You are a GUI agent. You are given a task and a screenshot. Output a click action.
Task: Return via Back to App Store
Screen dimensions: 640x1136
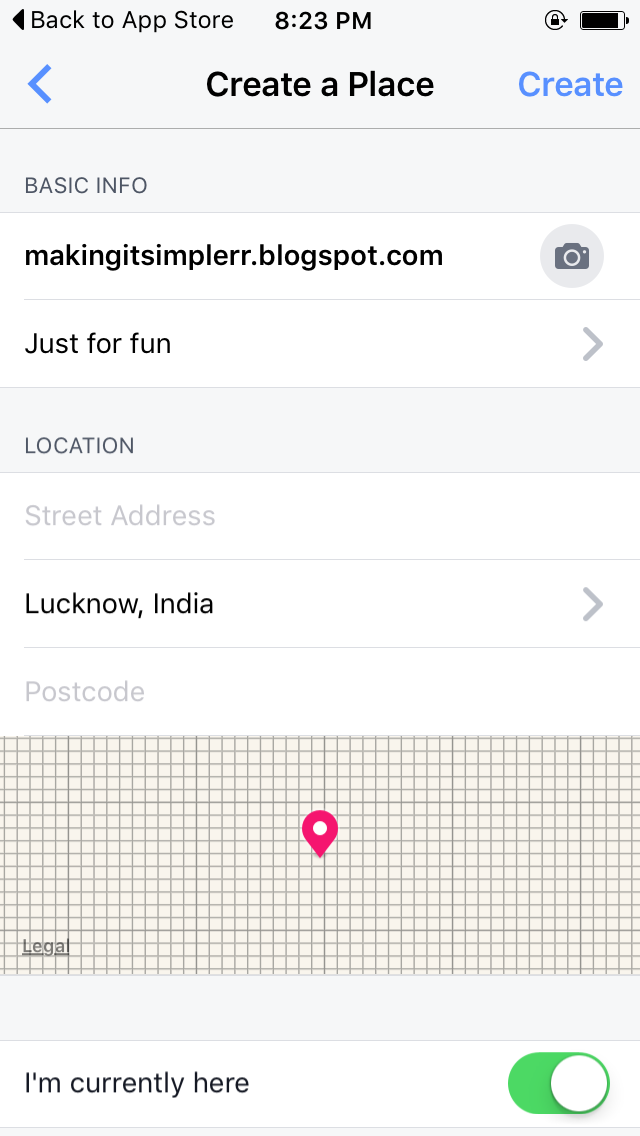tap(123, 20)
